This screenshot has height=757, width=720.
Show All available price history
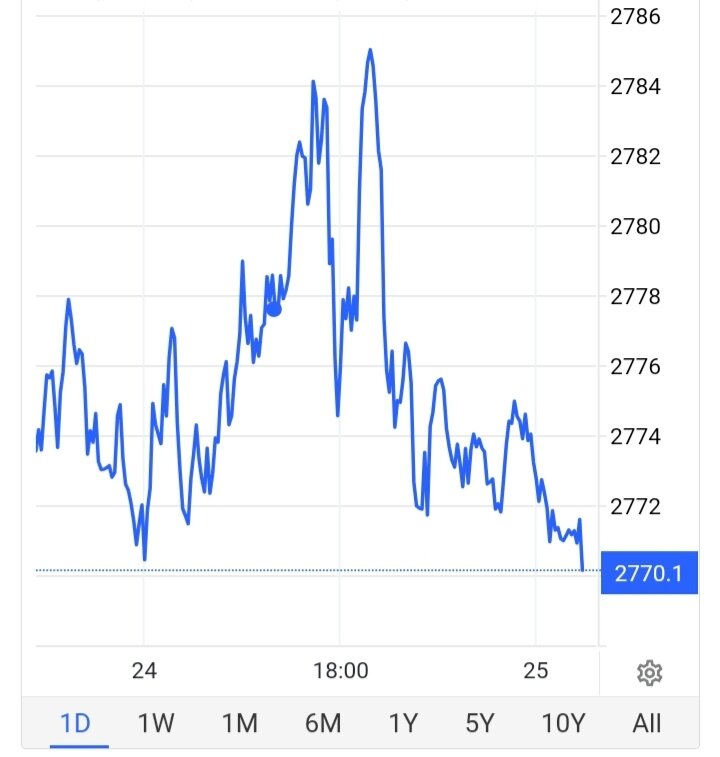647,723
